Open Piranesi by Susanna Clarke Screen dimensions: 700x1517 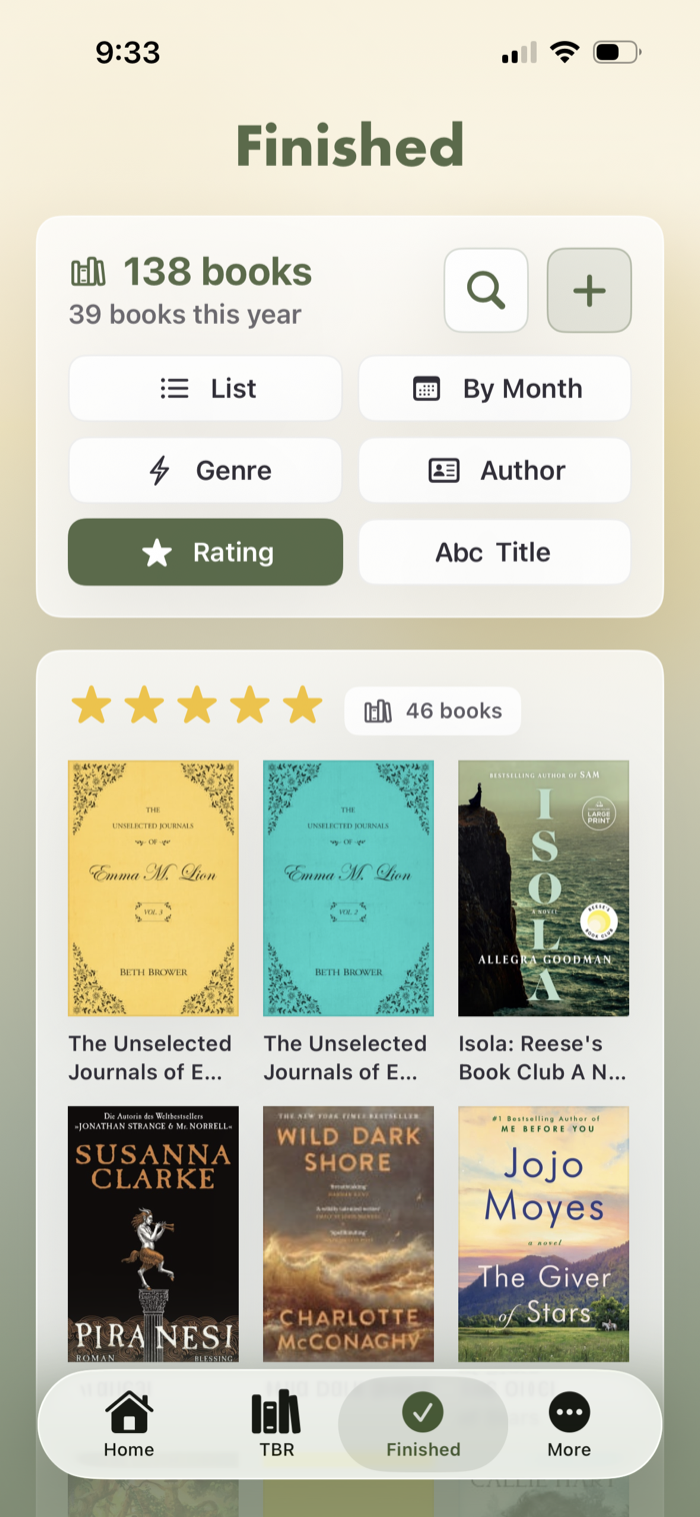[x=153, y=1234]
